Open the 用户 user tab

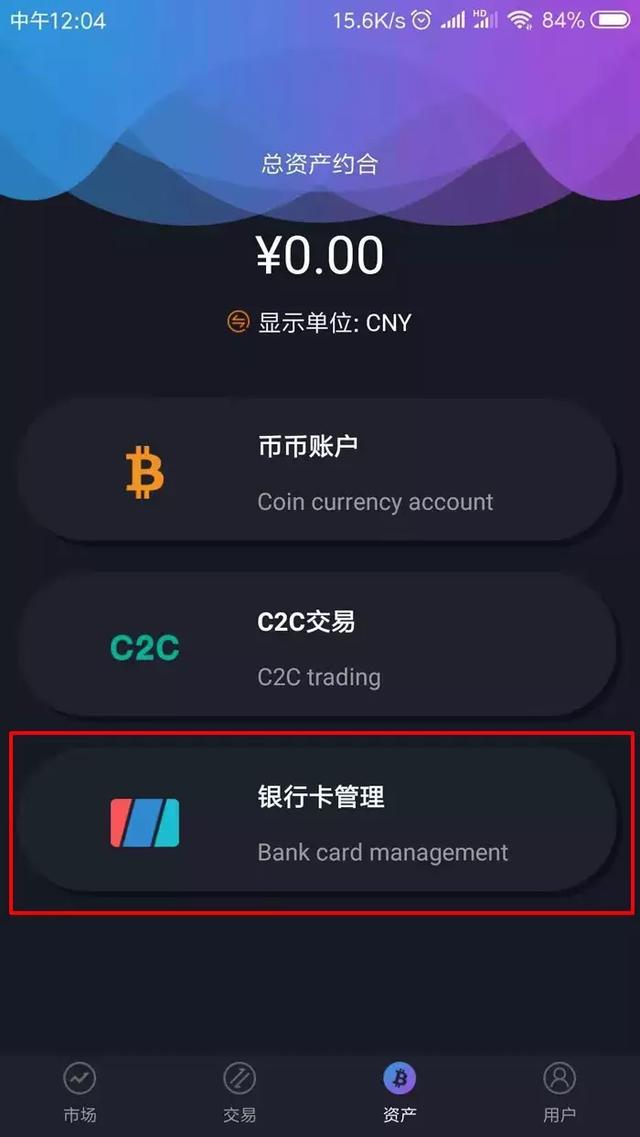559,1091
